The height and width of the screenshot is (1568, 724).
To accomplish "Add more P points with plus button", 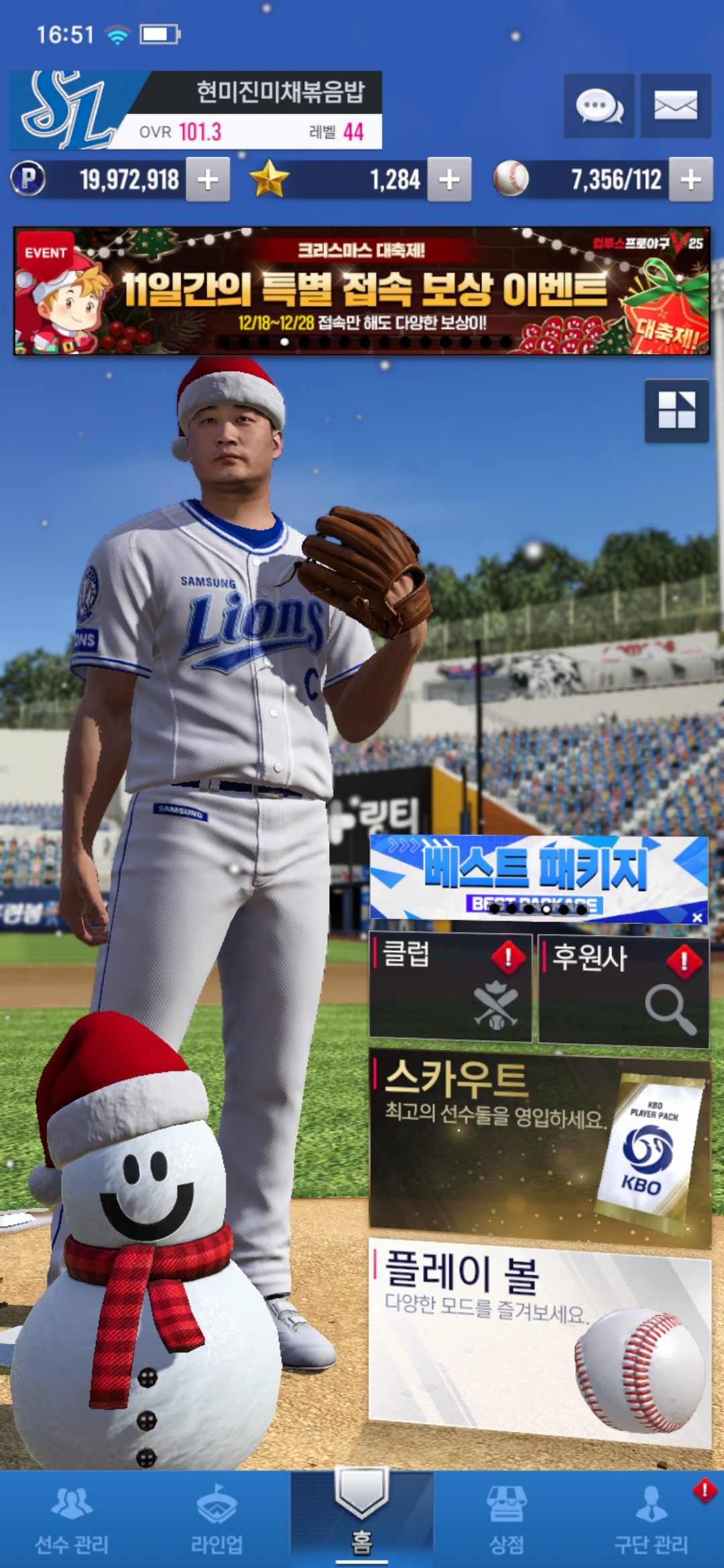I will pos(208,180).
